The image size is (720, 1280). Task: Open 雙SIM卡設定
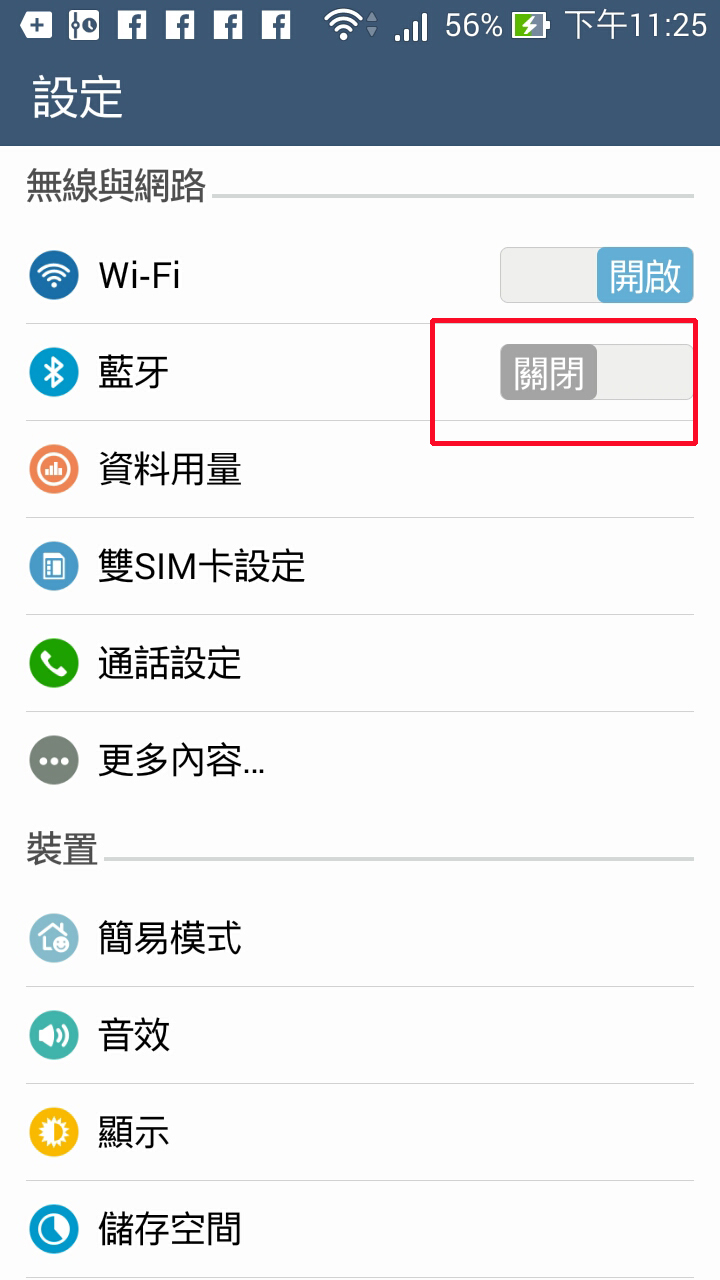[x=360, y=566]
